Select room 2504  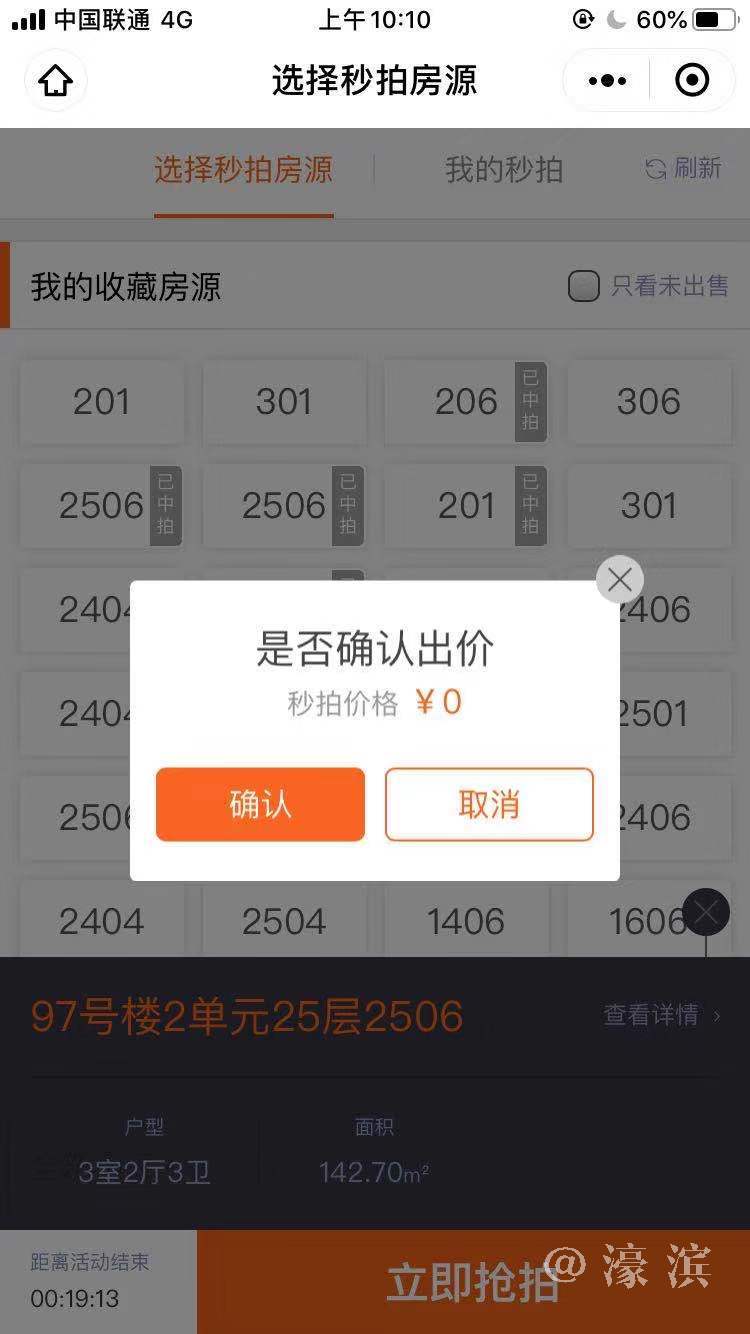click(x=284, y=921)
